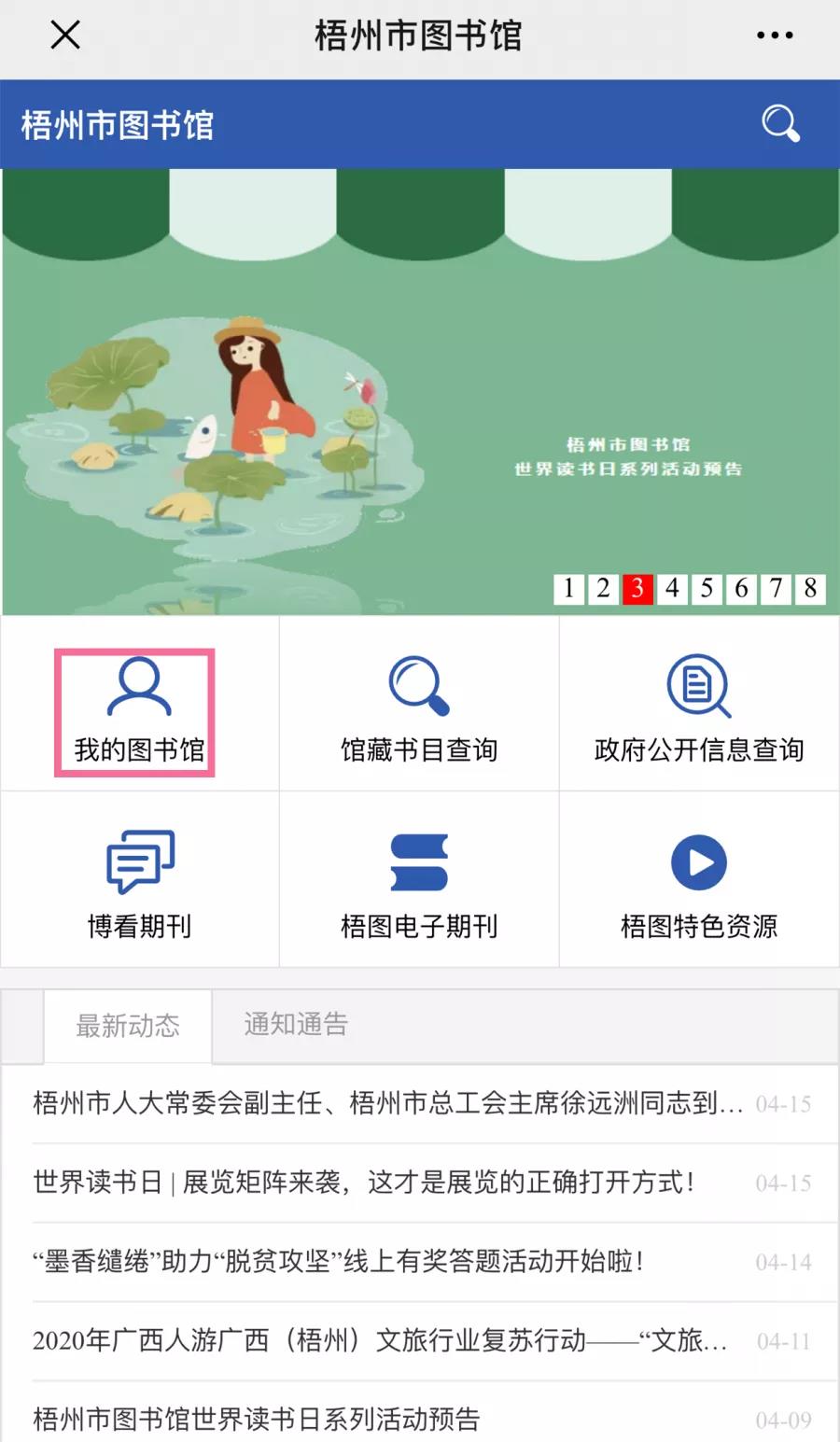Viewport: 840px width, 1442px height.
Task: Select the 最新动态 tab
Action: [128, 1026]
